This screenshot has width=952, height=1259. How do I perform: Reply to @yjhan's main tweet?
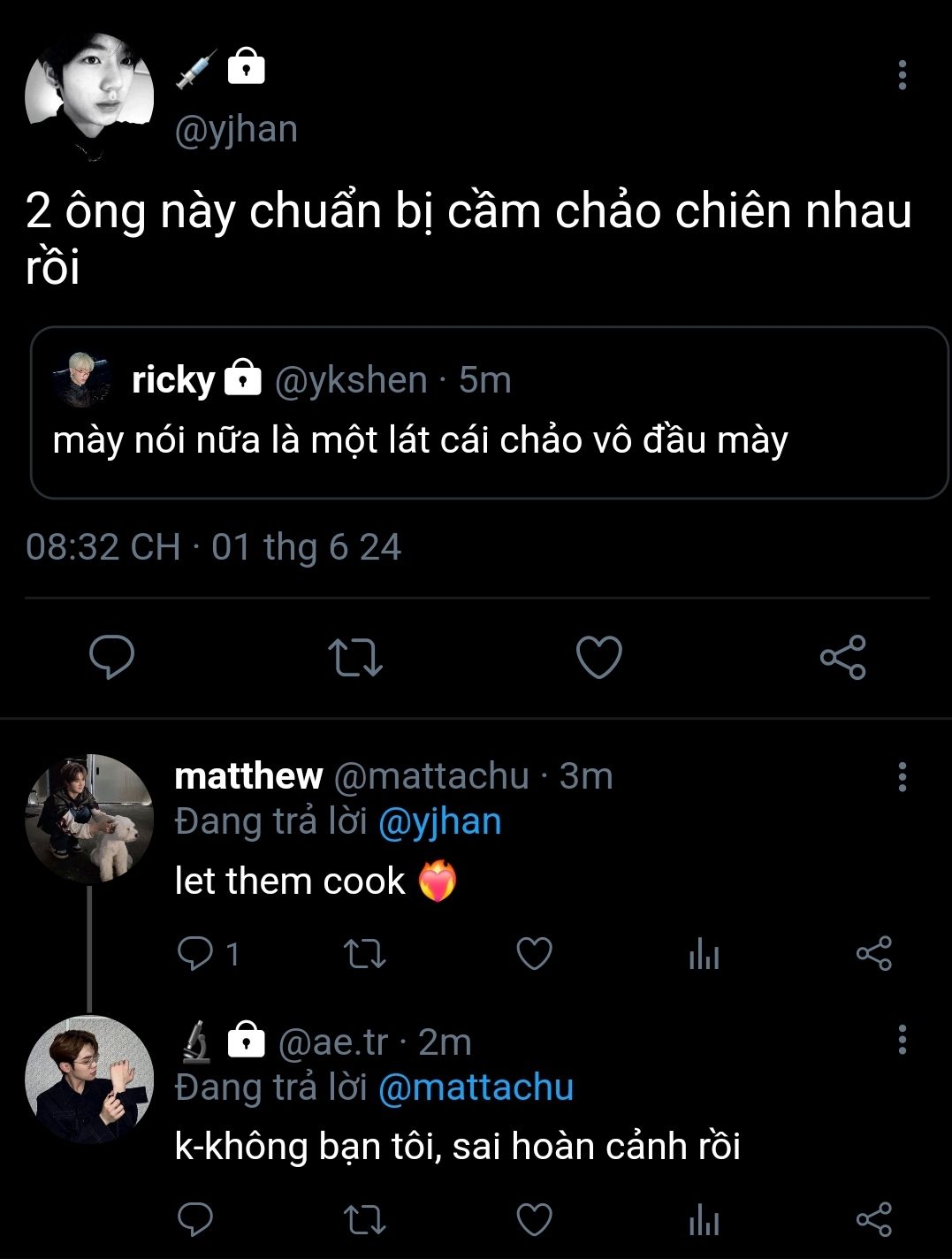[112, 657]
